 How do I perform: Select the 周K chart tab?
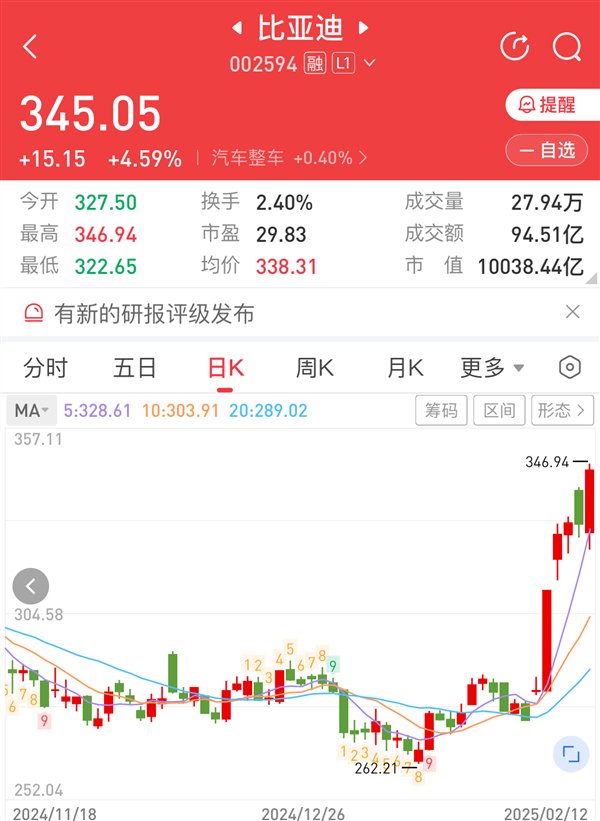[x=314, y=368]
